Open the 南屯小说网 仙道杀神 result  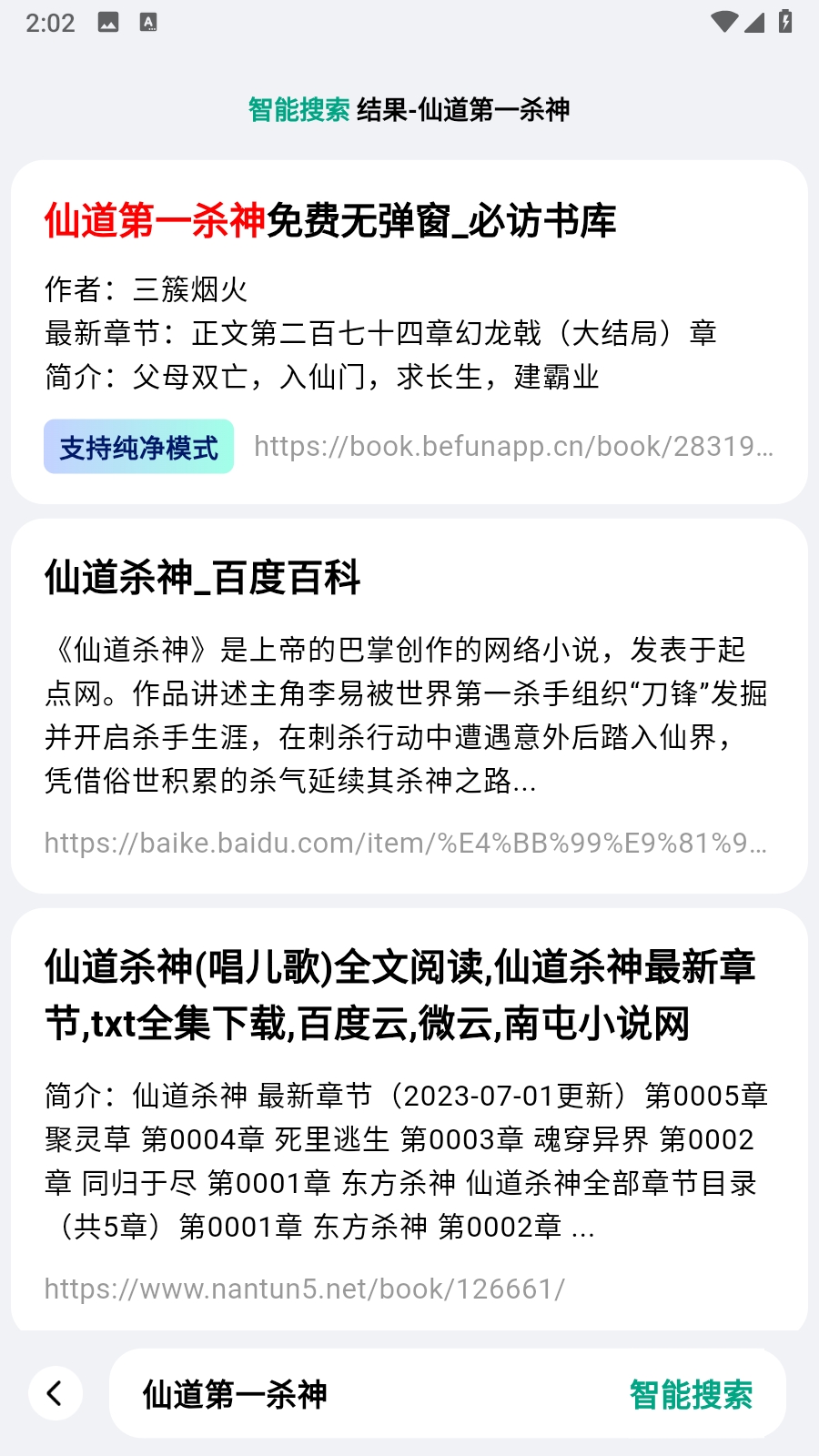click(x=400, y=995)
